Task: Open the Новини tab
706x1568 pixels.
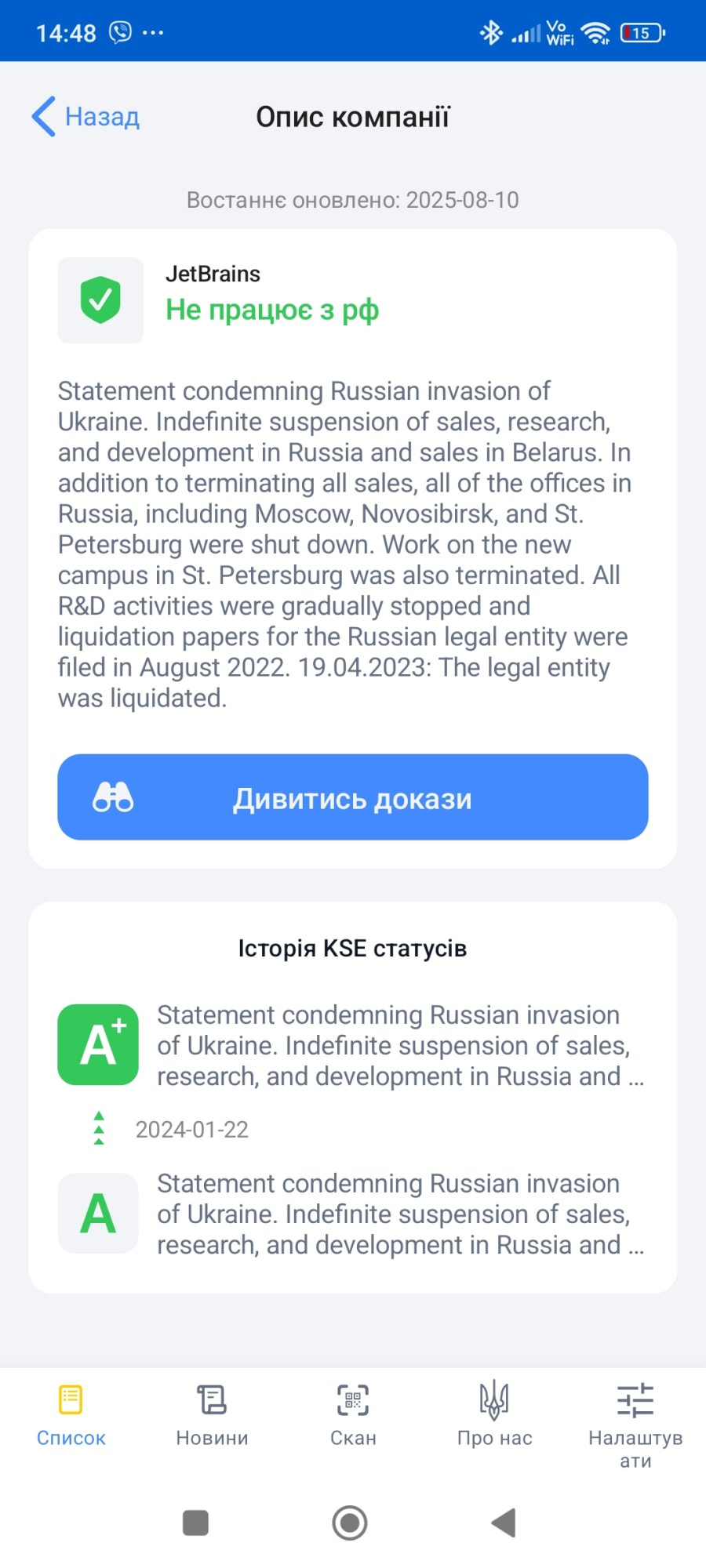Action: (212, 1416)
